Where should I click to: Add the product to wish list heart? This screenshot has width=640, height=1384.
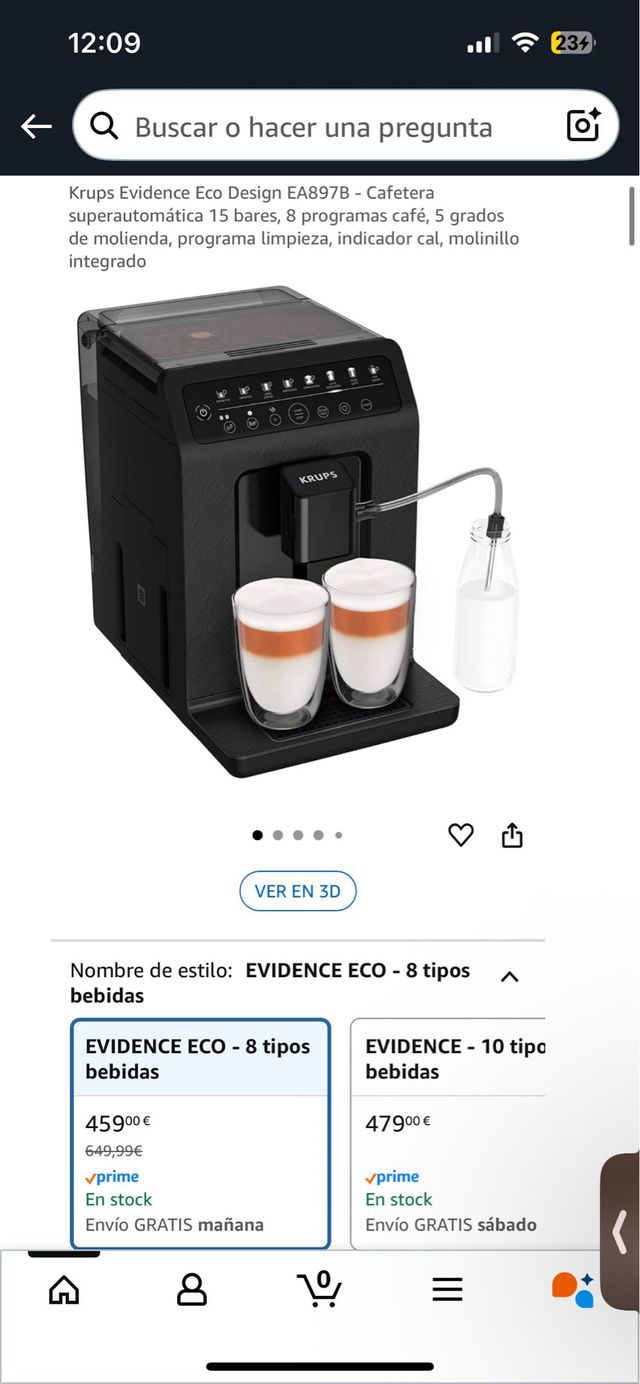460,835
